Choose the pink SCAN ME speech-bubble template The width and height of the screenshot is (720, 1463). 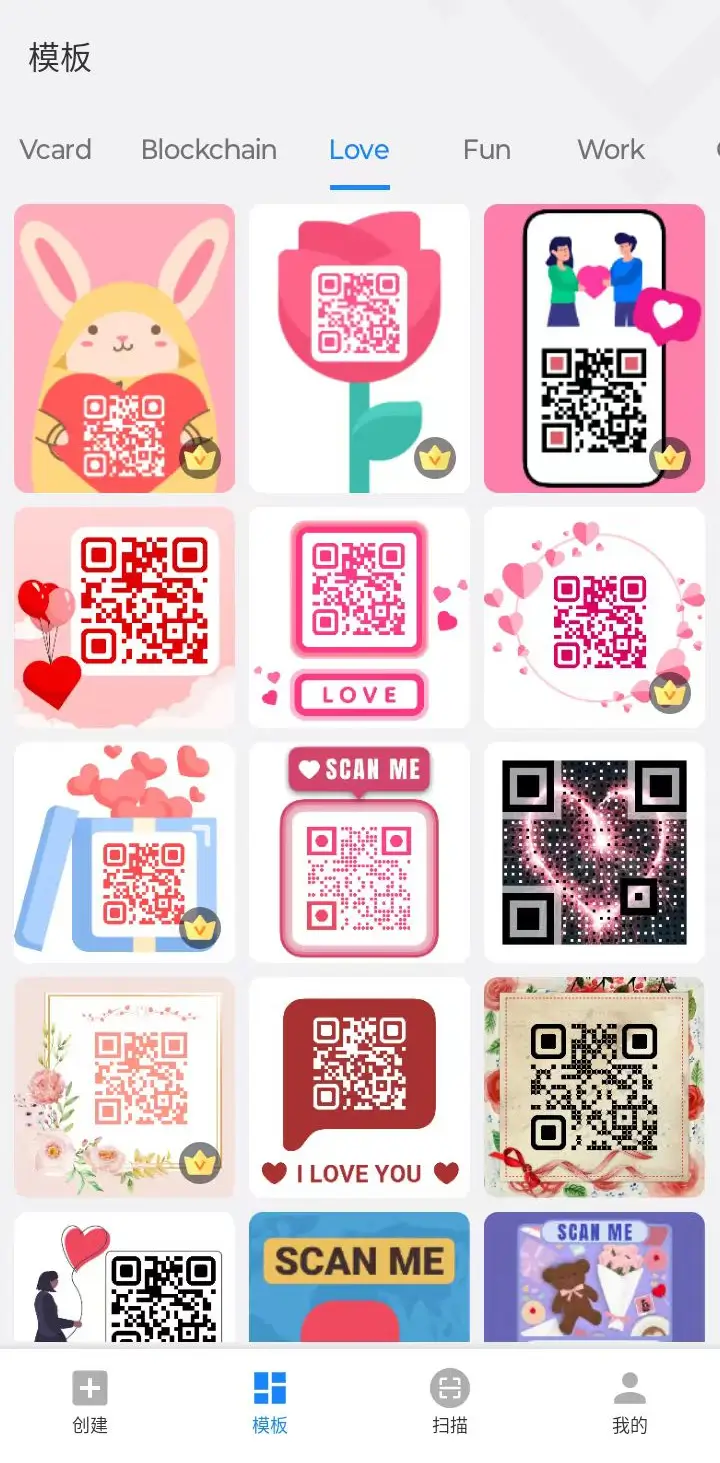(359, 852)
